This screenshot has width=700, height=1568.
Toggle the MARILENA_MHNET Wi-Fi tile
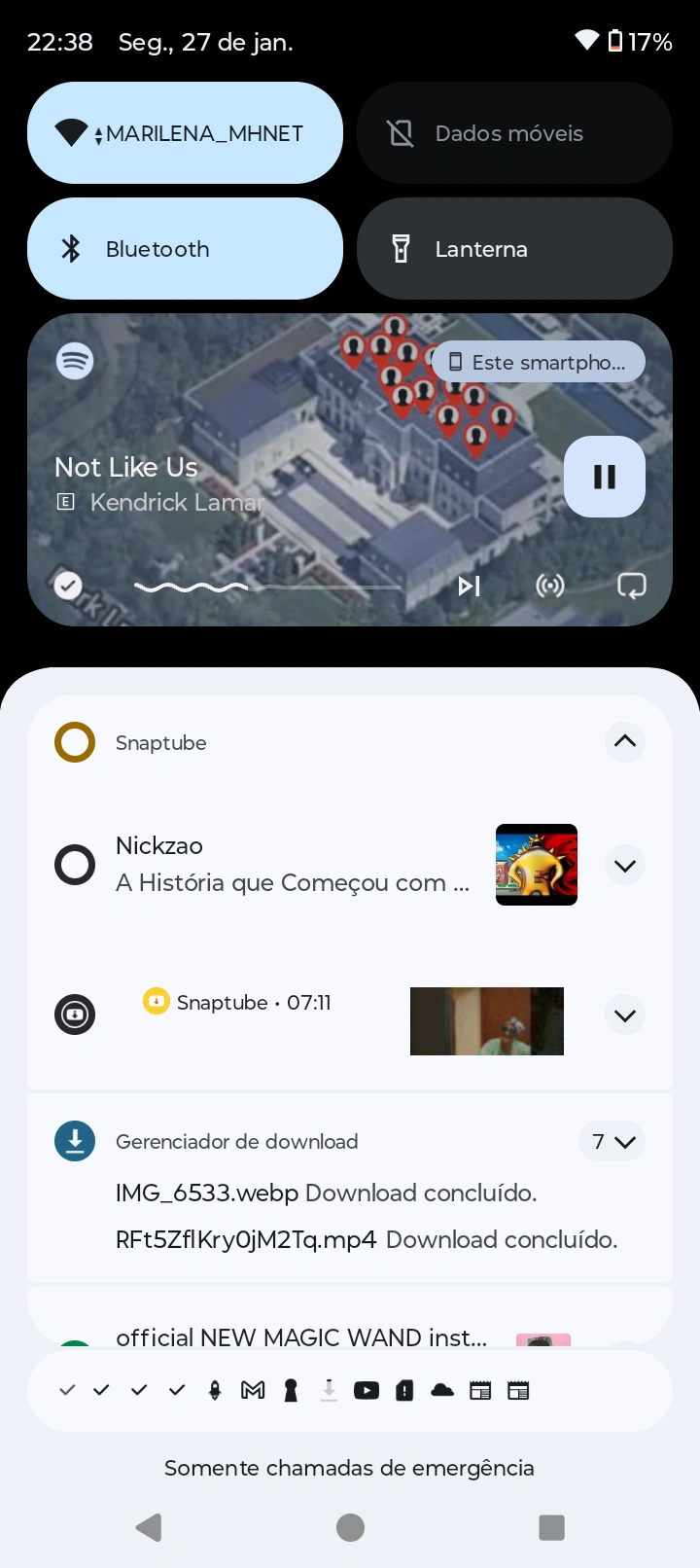pos(185,133)
